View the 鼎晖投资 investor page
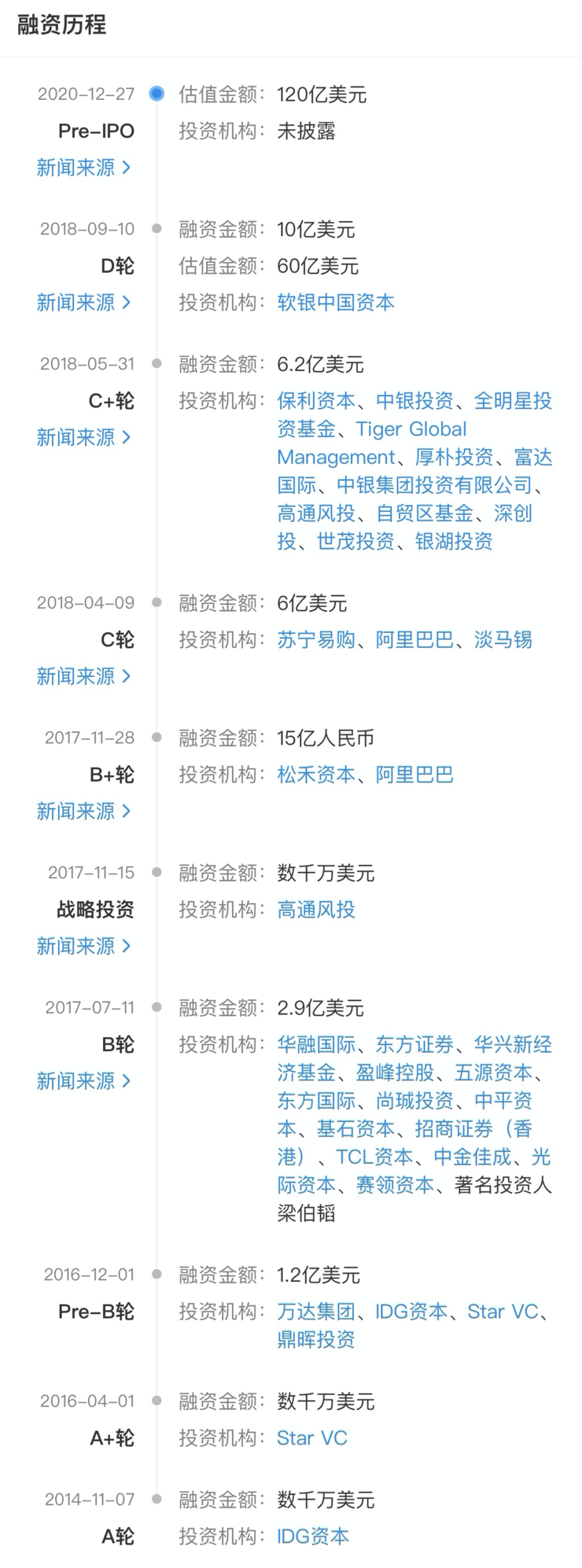The width and height of the screenshot is (582, 1568). coord(316,1339)
